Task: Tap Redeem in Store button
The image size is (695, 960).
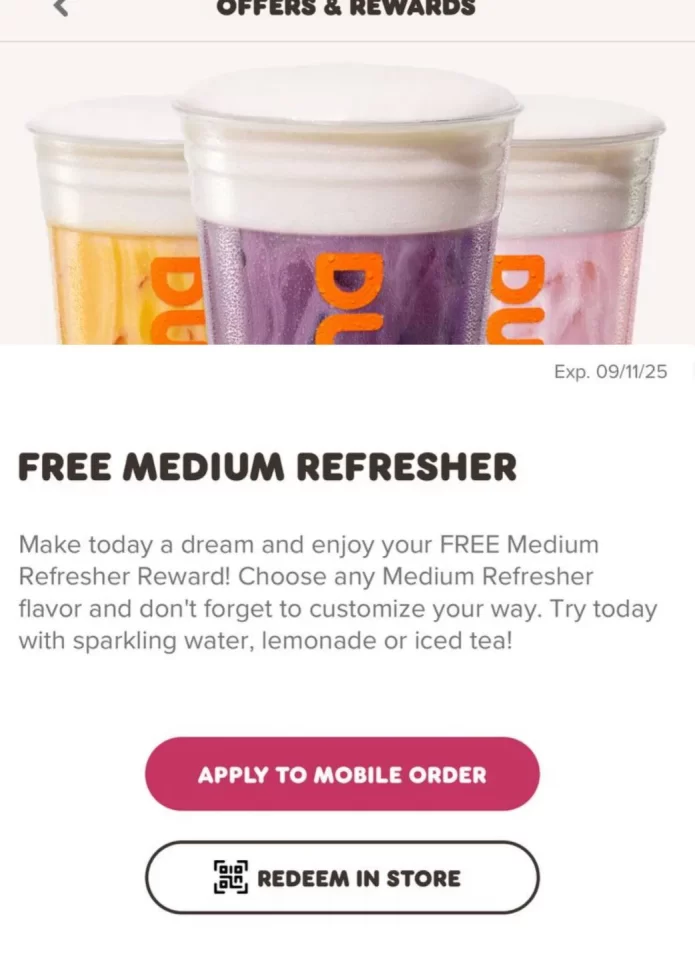Action: pos(342,878)
